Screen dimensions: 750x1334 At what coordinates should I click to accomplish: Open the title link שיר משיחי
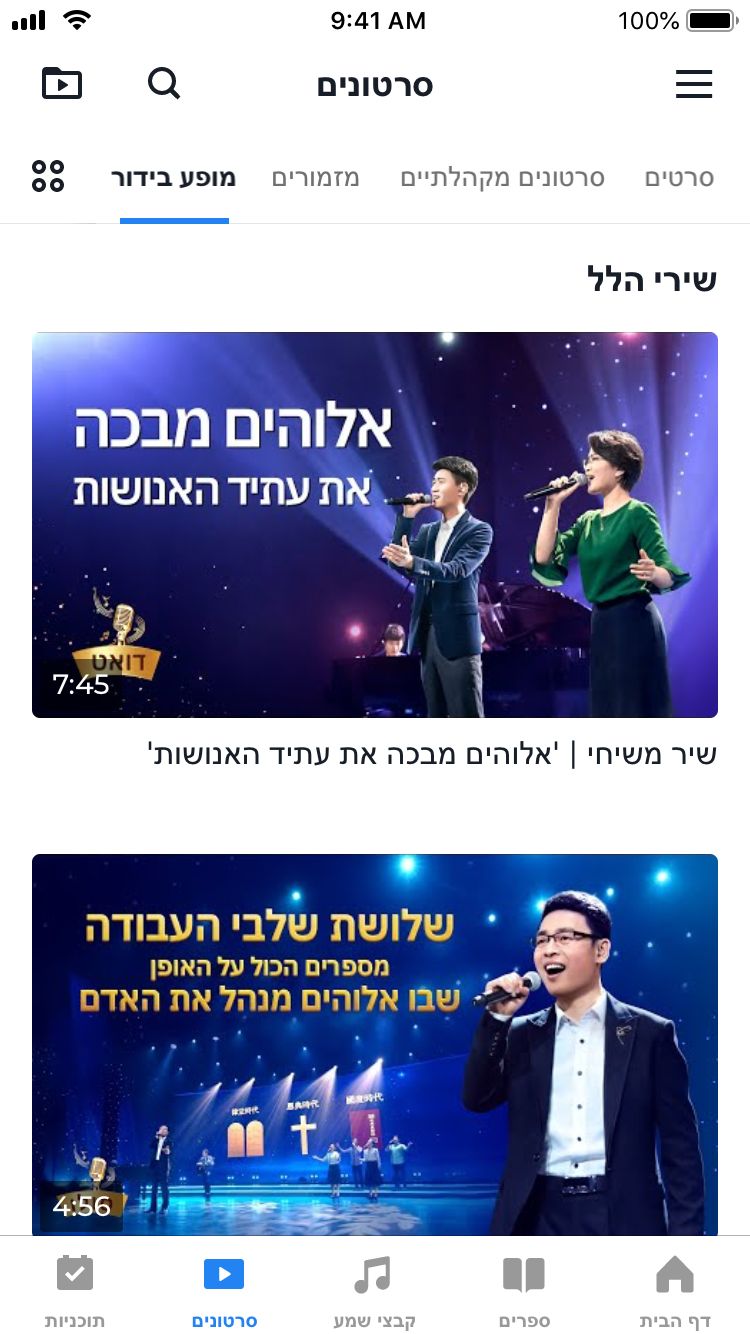[432, 754]
